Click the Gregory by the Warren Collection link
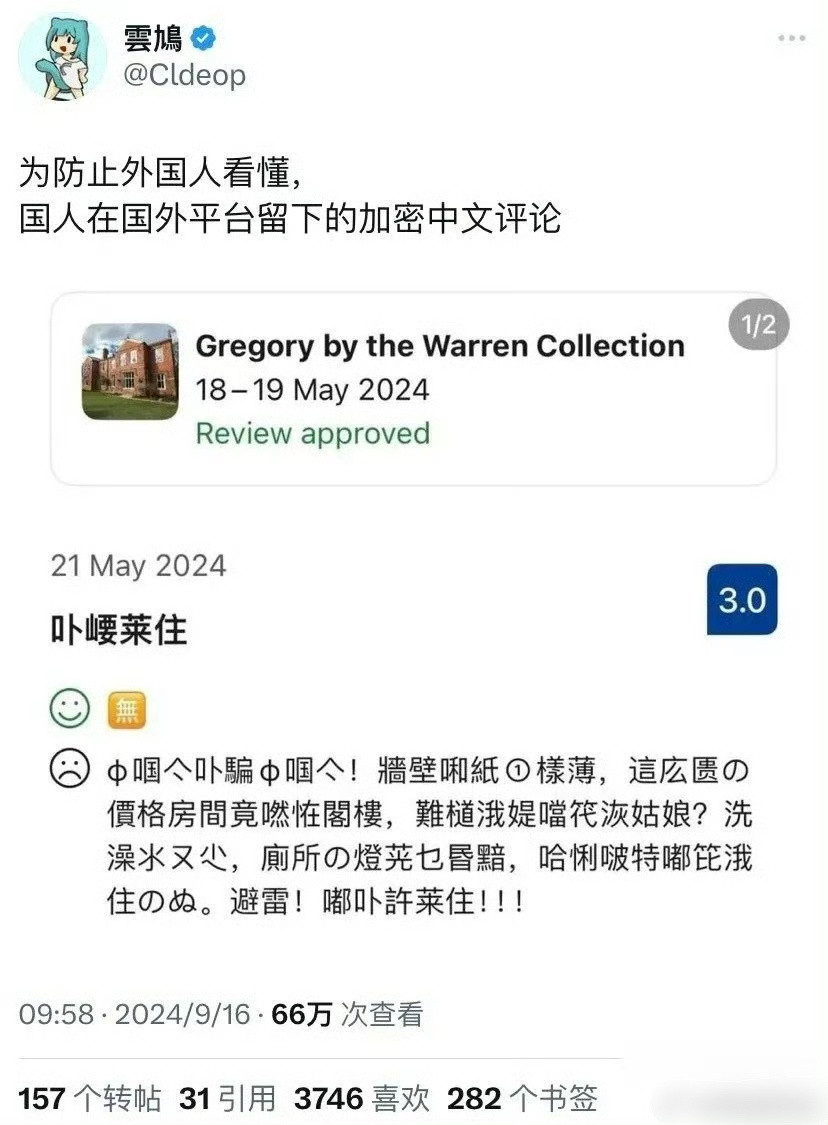 click(439, 347)
